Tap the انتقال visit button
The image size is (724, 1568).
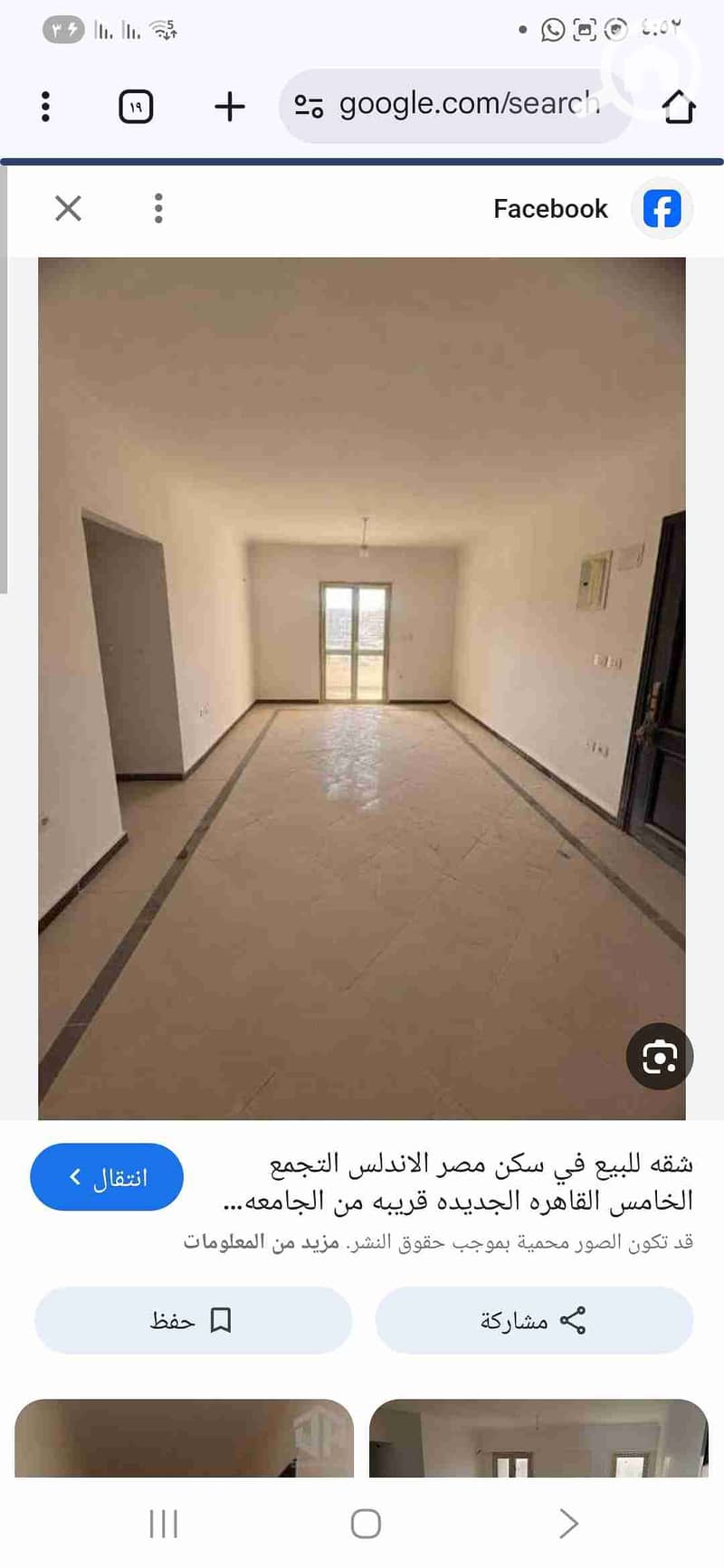[107, 1177]
